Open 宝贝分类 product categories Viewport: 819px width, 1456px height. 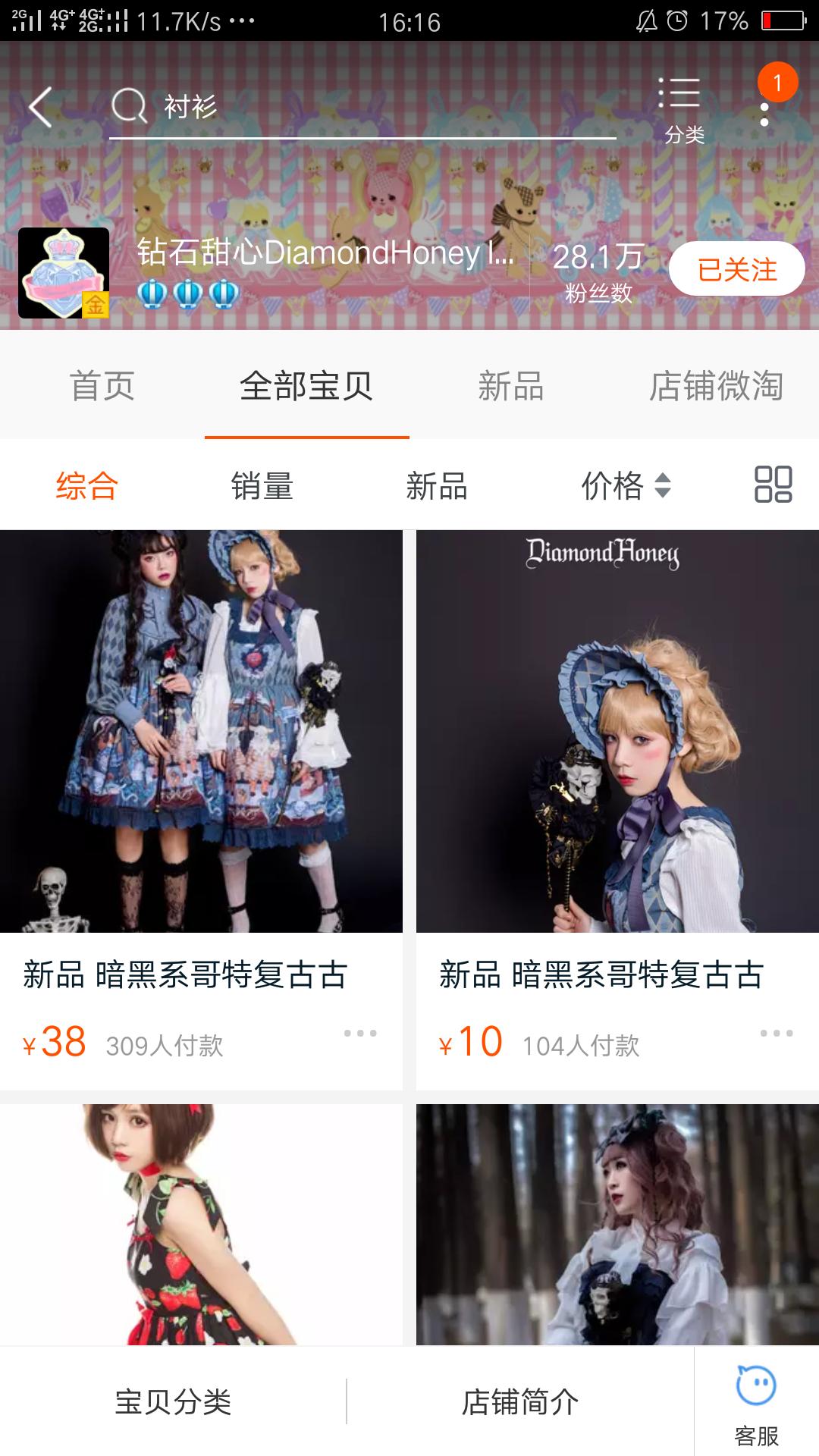click(174, 1399)
